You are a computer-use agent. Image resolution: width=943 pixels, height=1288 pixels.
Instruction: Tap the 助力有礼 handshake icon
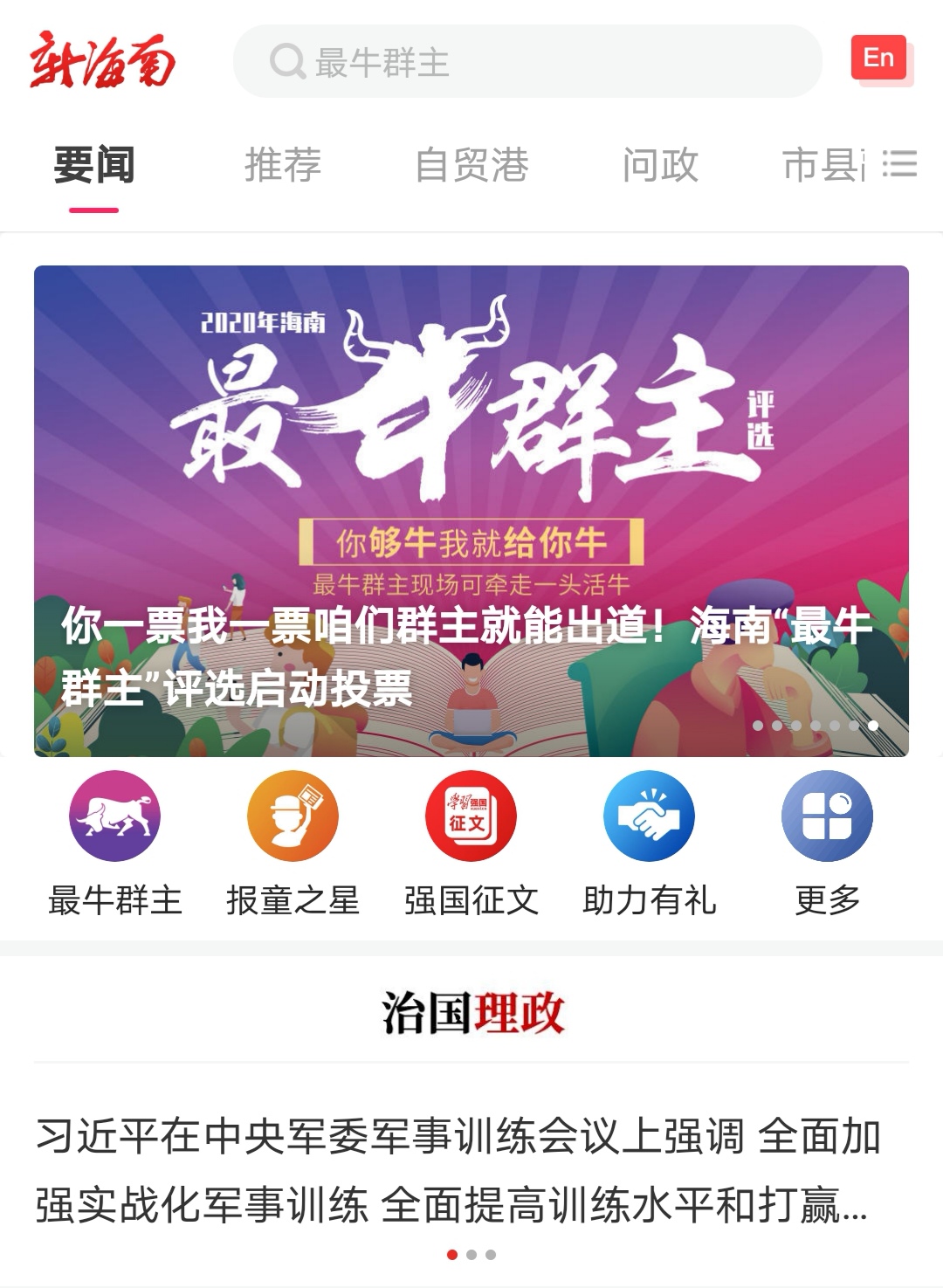pos(647,816)
